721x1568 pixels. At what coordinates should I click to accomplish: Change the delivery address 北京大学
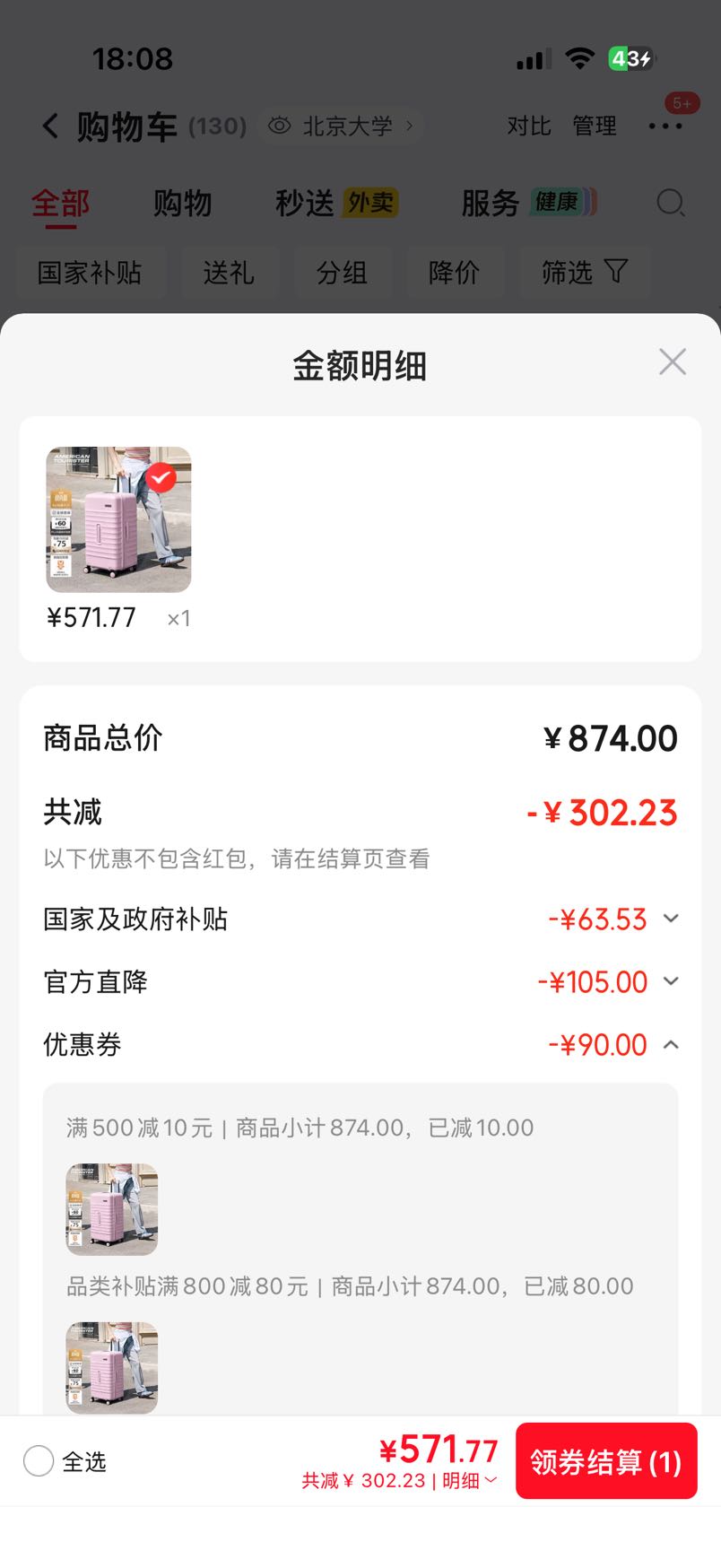point(342,126)
